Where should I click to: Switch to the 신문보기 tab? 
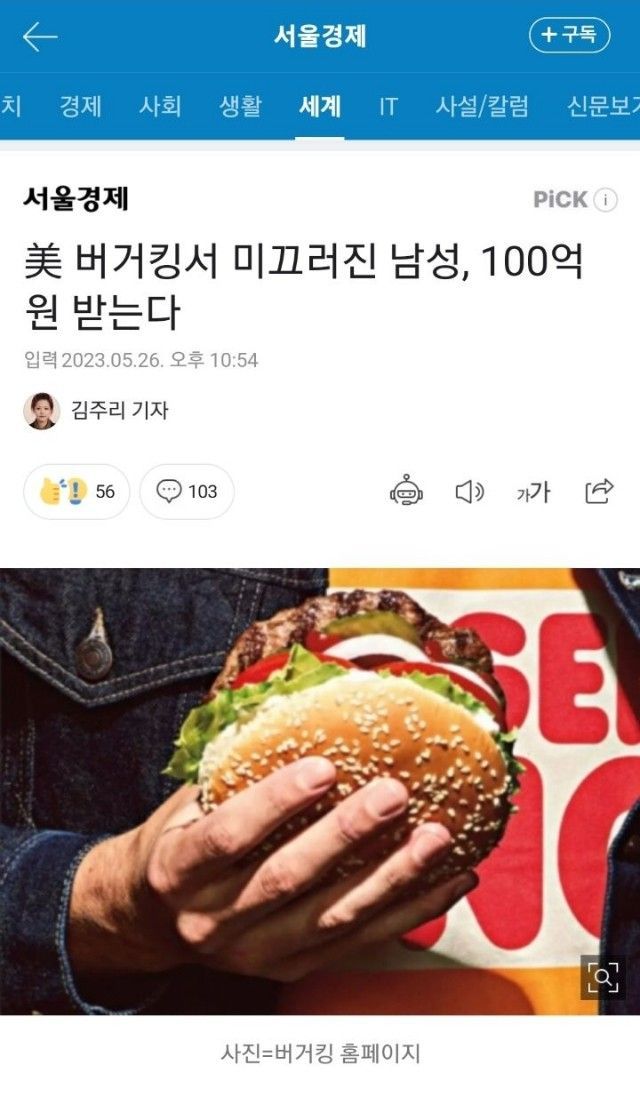[603, 105]
